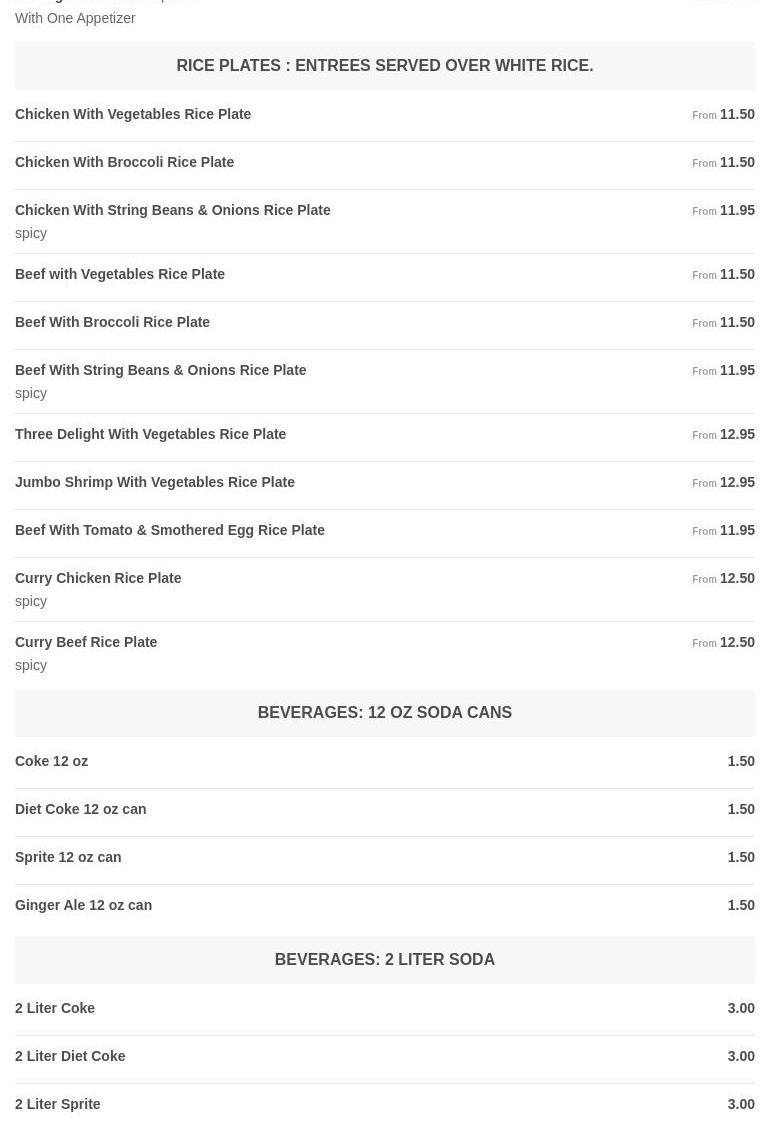Image resolution: width=770 pixels, height=1123 pixels.
Task: Select Curry Beef Rice Plate
Action: [x=86, y=642]
